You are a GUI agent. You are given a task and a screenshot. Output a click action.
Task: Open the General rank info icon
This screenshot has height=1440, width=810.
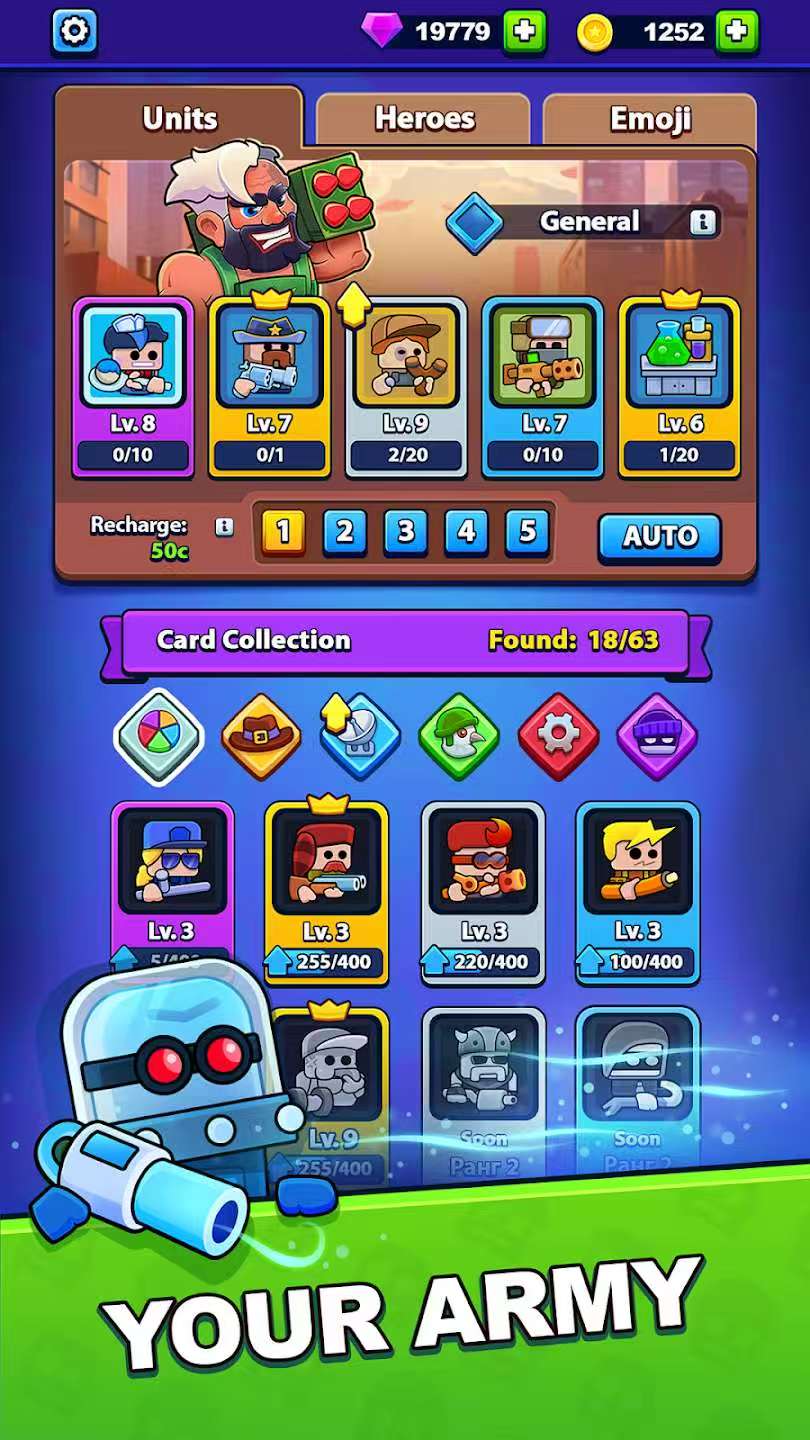tap(703, 222)
